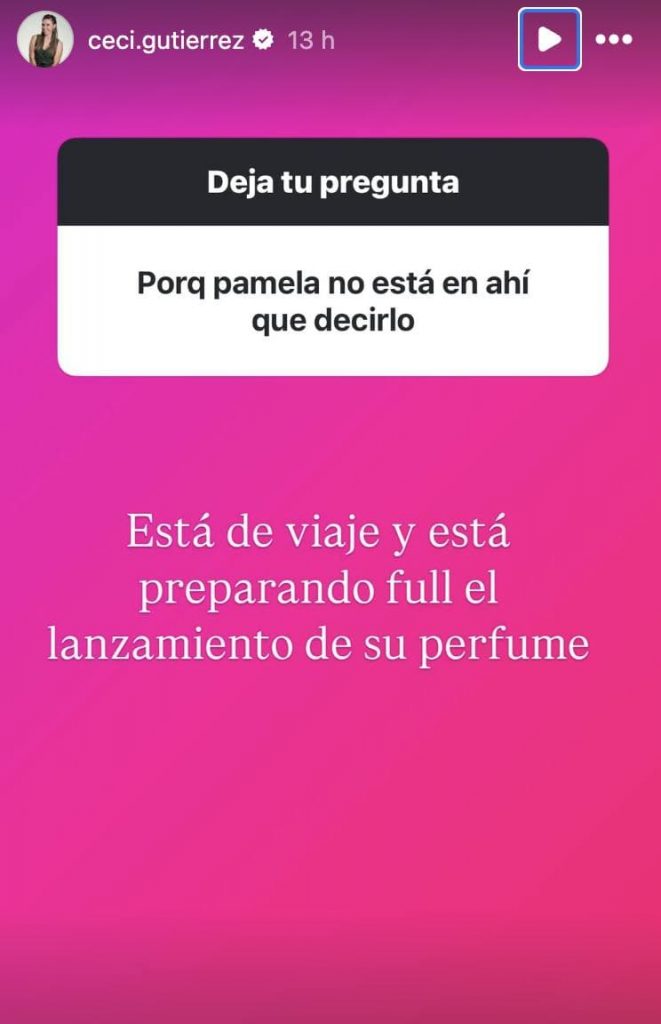
Task: Tap the ceci.gutierrez username
Action: (x=167, y=40)
